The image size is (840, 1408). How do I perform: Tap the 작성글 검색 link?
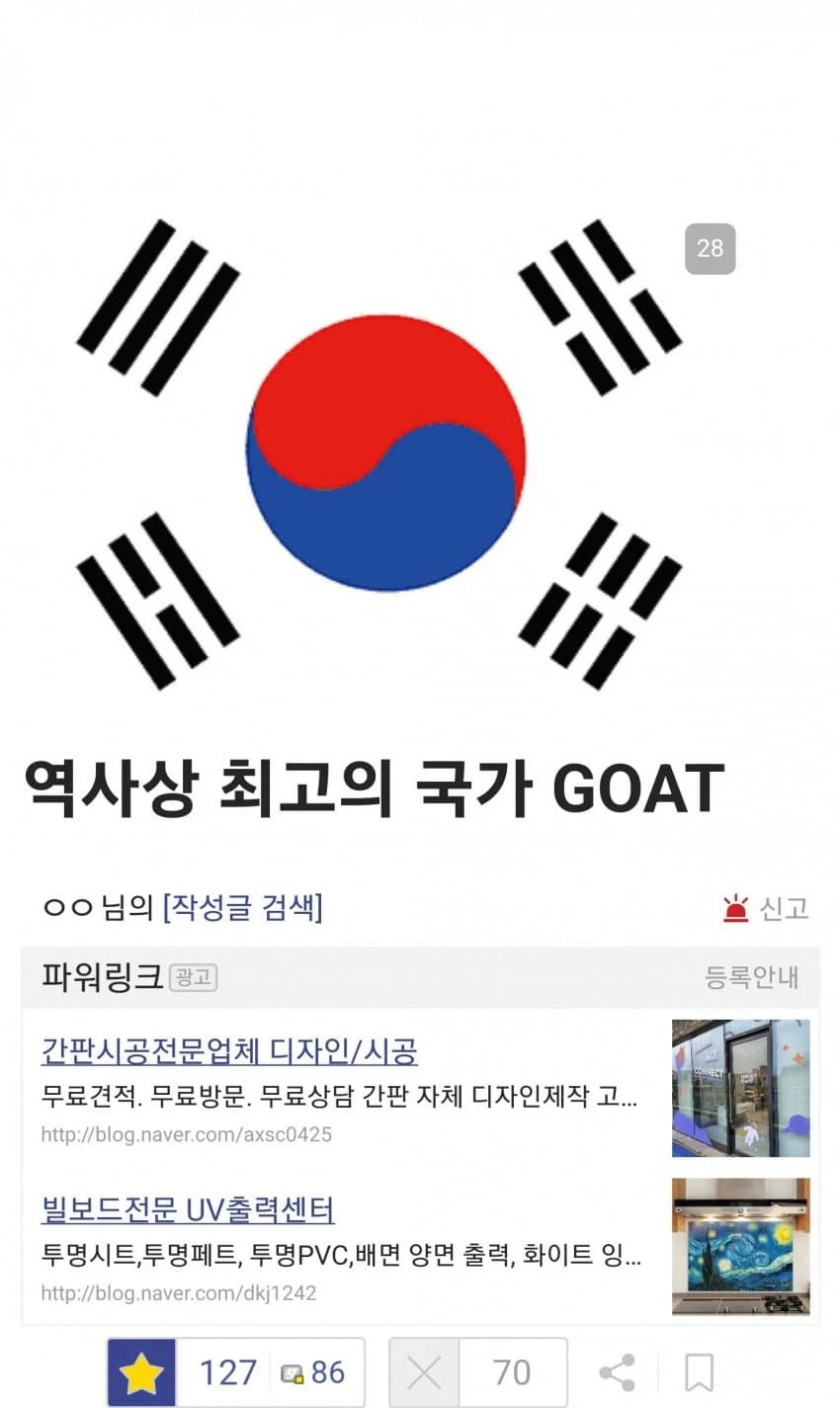241,908
